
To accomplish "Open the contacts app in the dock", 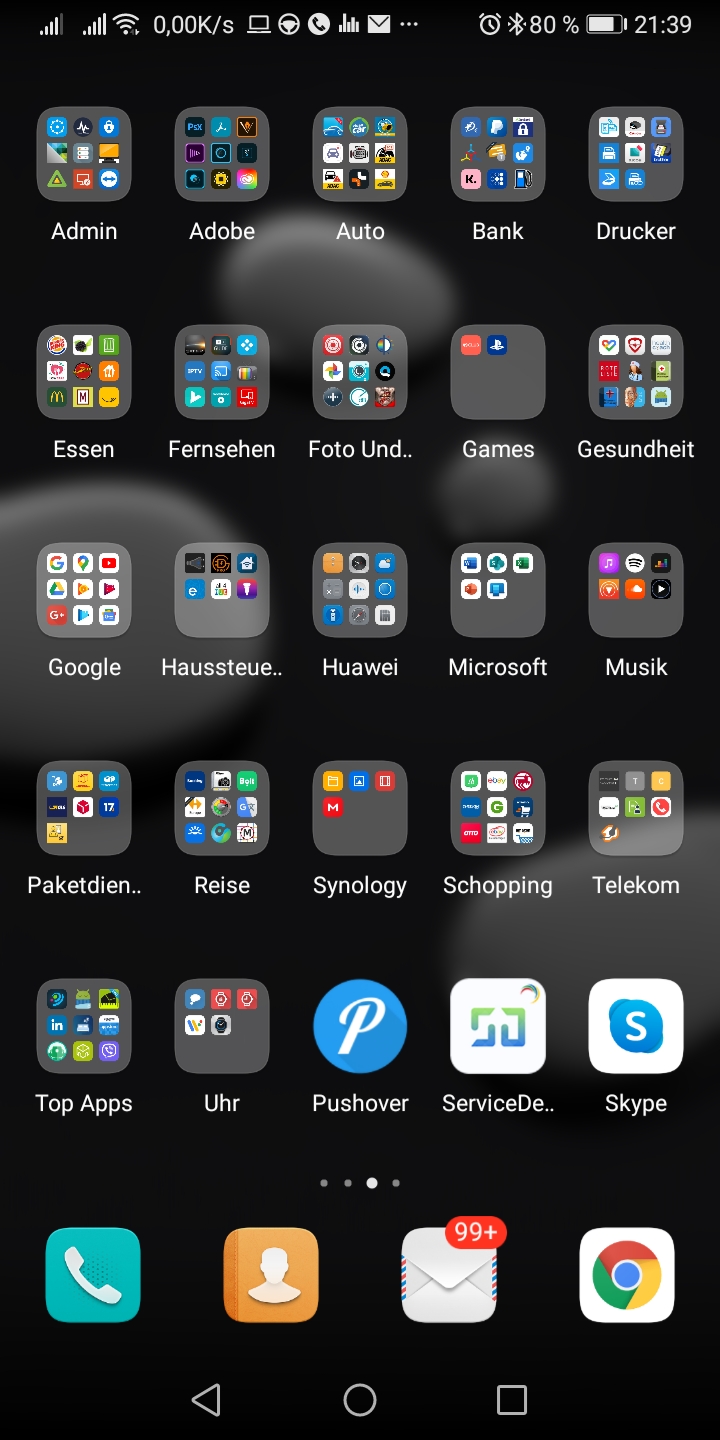I will point(271,1275).
